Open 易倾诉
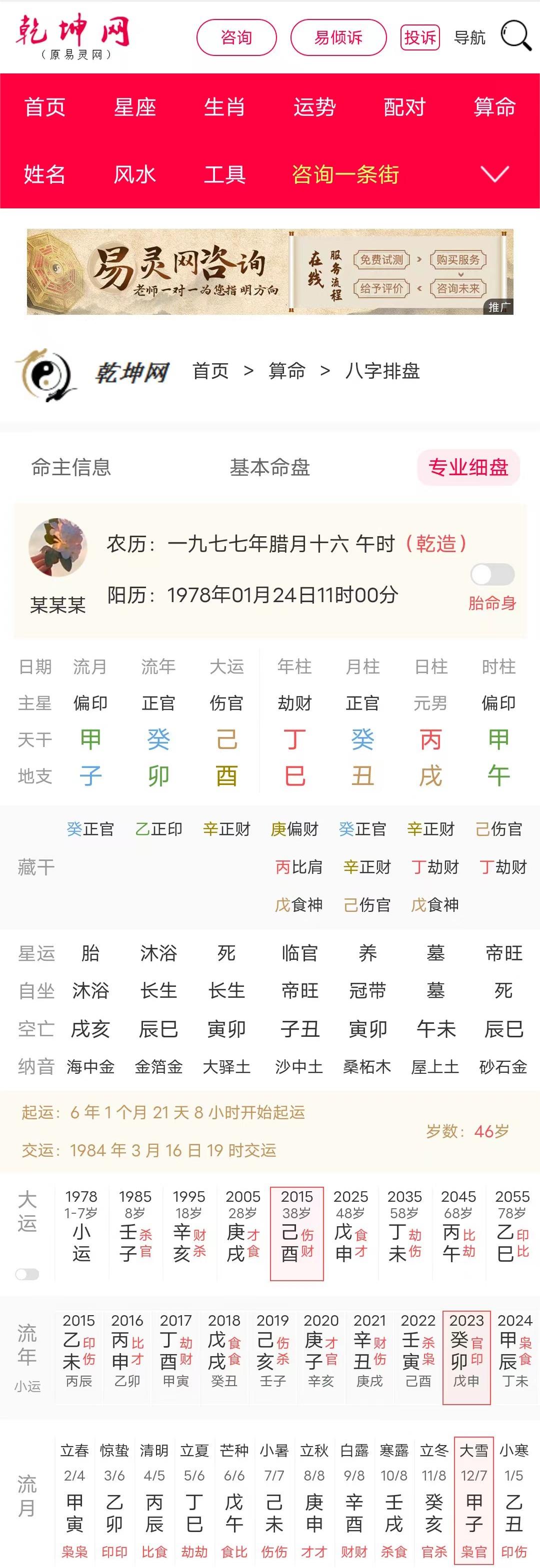This screenshot has height=1568, width=540. pyautogui.click(x=339, y=37)
